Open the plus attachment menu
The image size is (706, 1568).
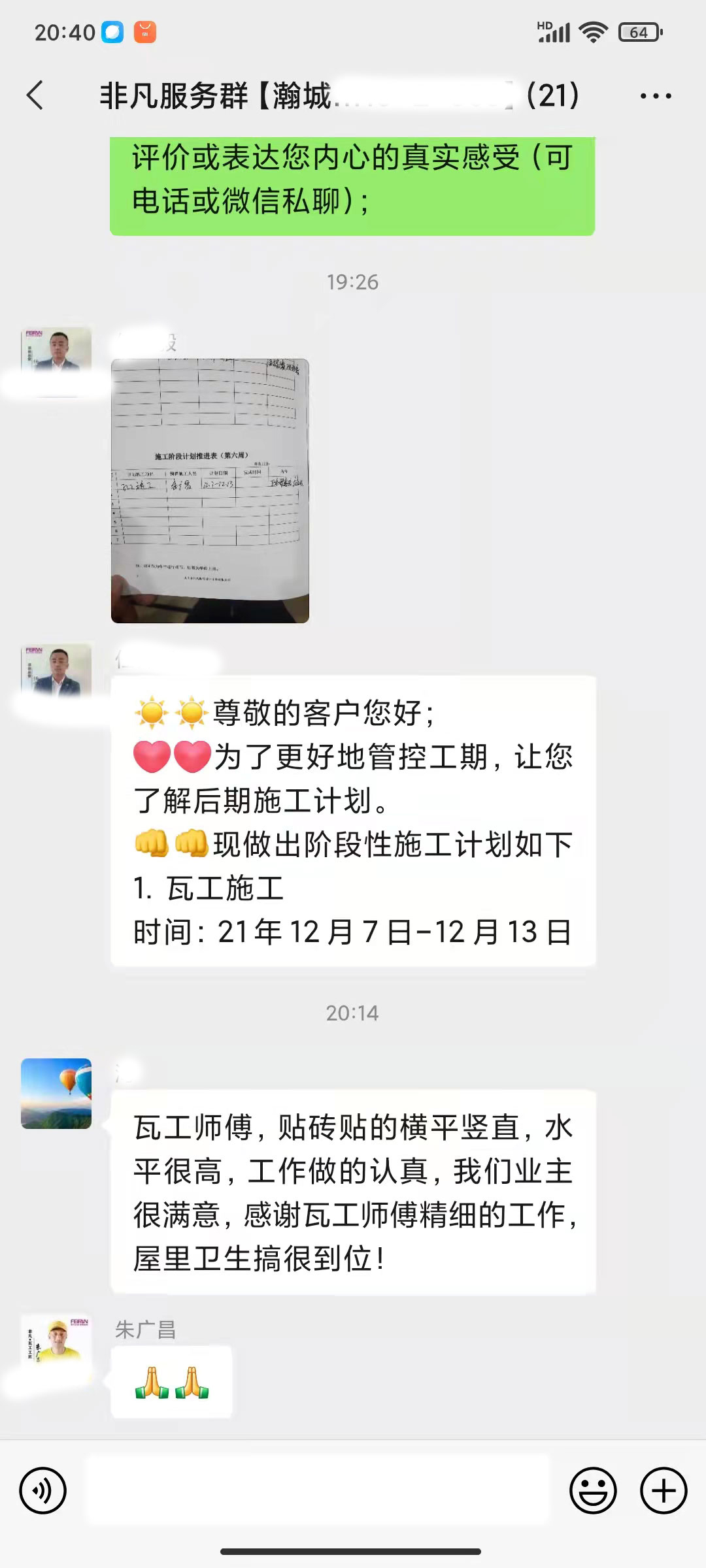(x=664, y=1491)
